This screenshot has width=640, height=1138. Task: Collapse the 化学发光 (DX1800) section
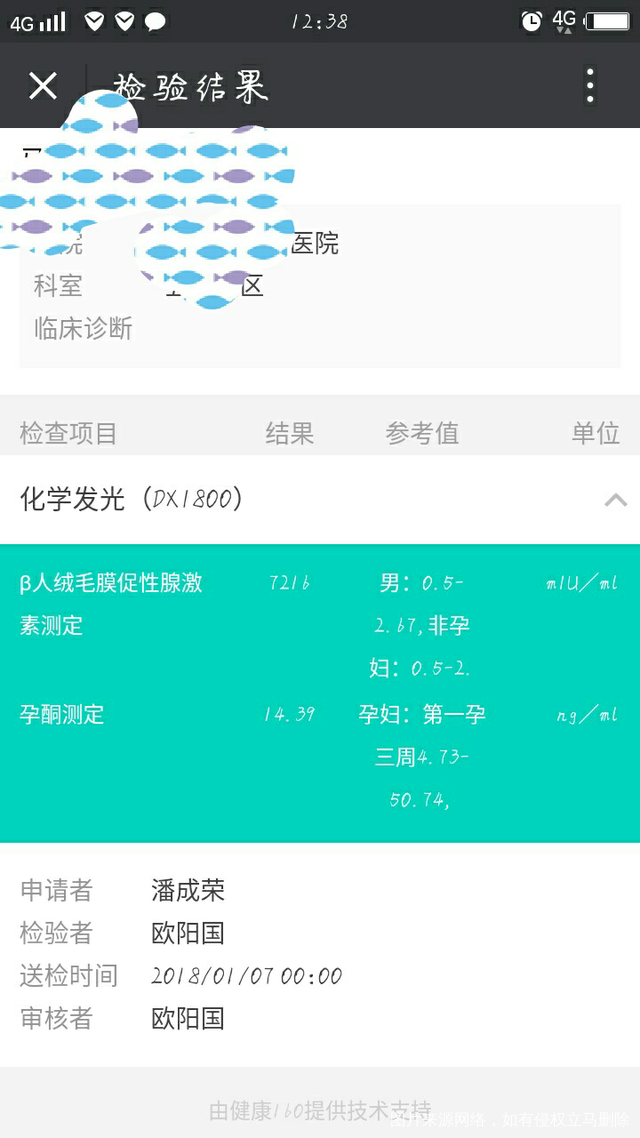pyautogui.click(x=615, y=500)
